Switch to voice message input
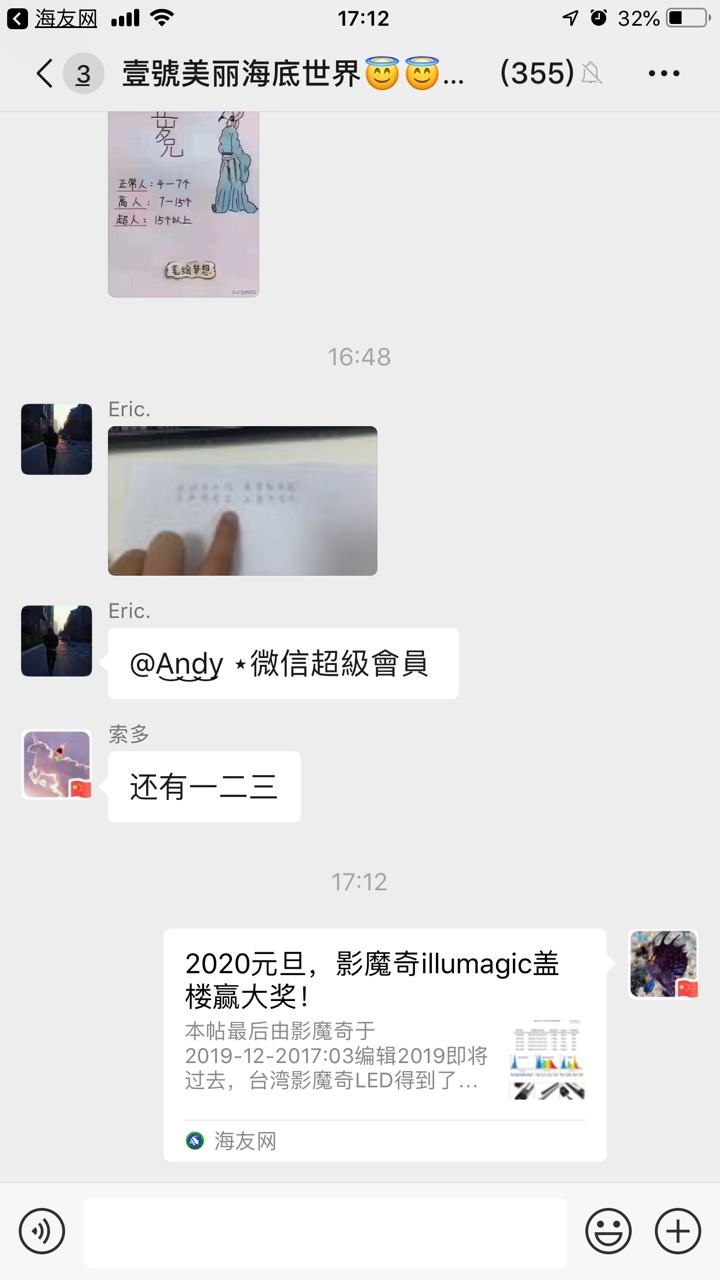The image size is (720, 1280). click(x=42, y=1231)
